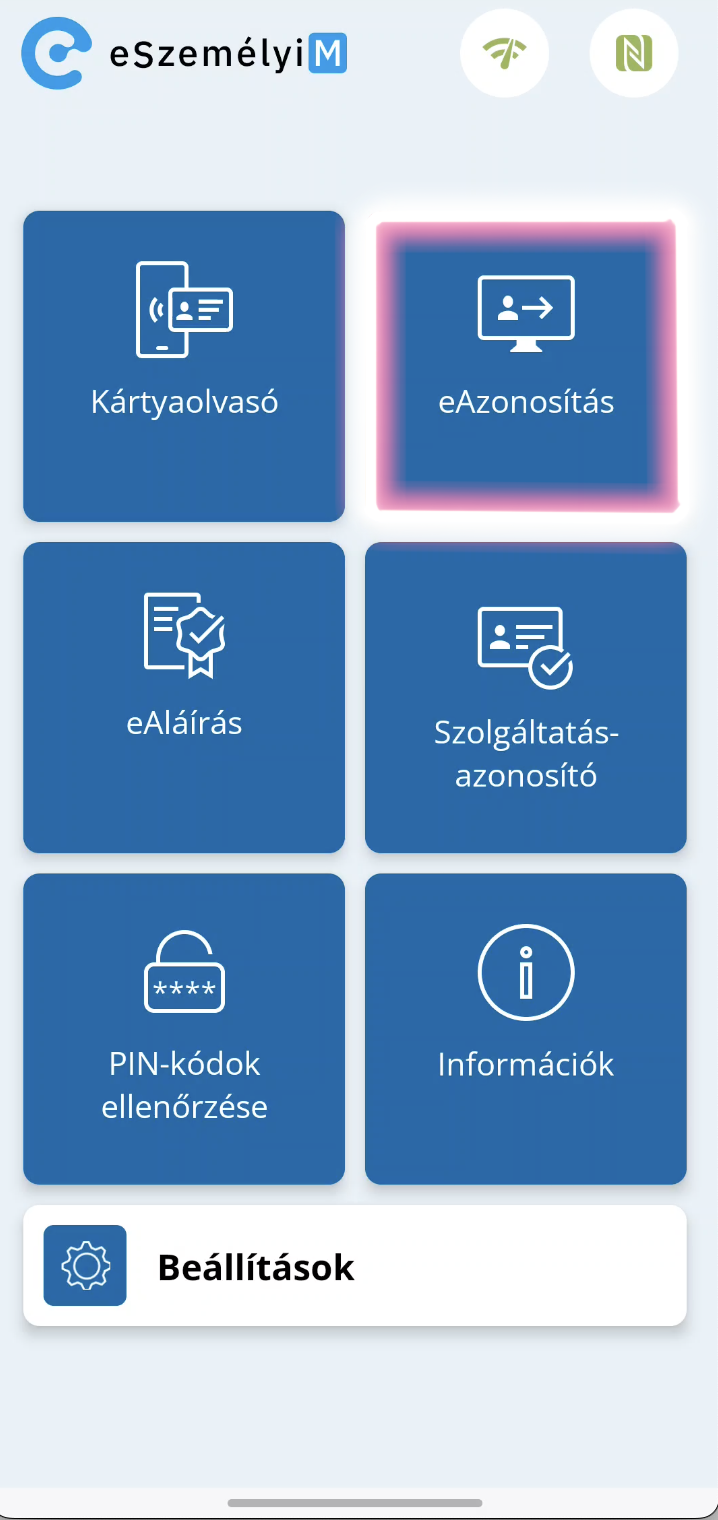Open Szolgáltatás-azonosító
This screenshot has width=718, height=1520.
pos(526,697)
